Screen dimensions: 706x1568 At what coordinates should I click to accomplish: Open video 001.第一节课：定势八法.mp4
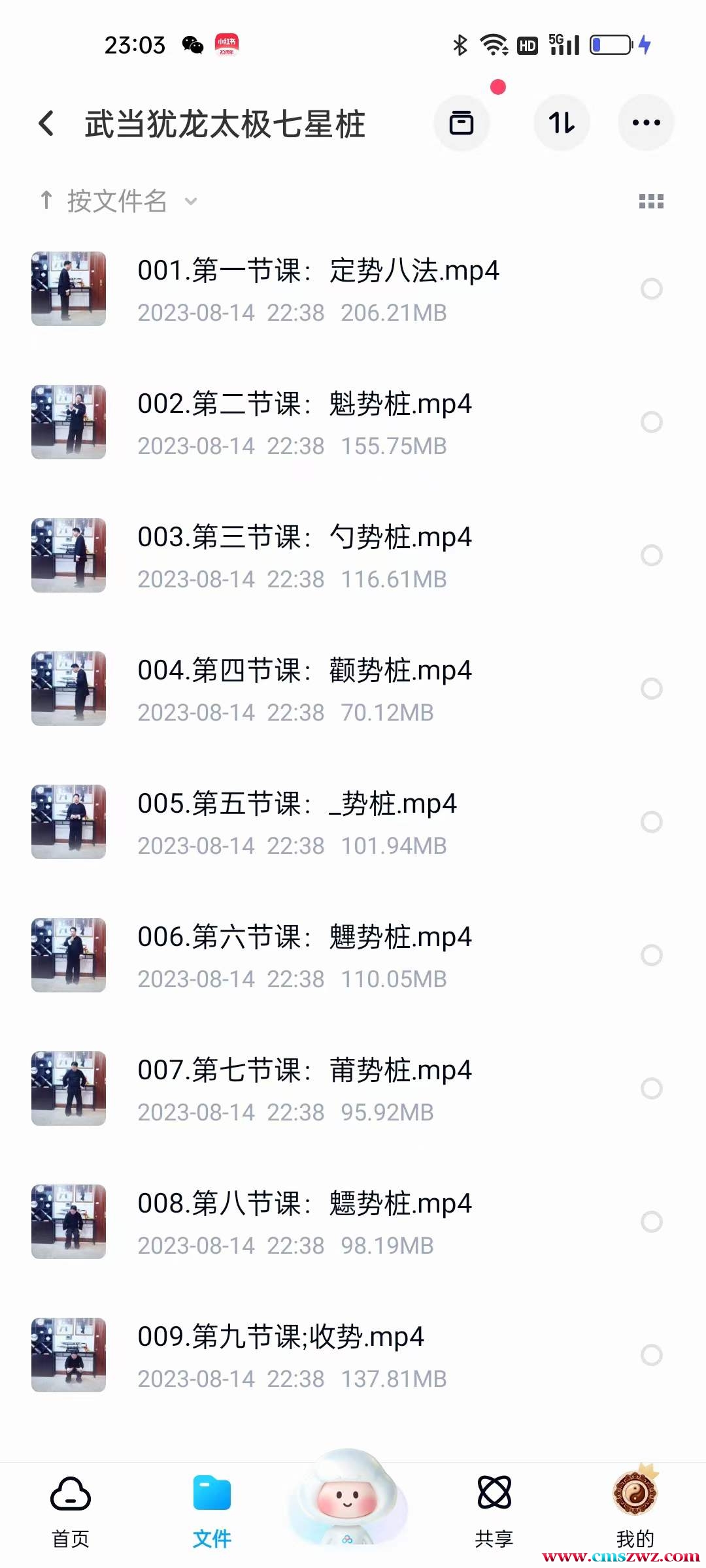(x=318, y=289)
